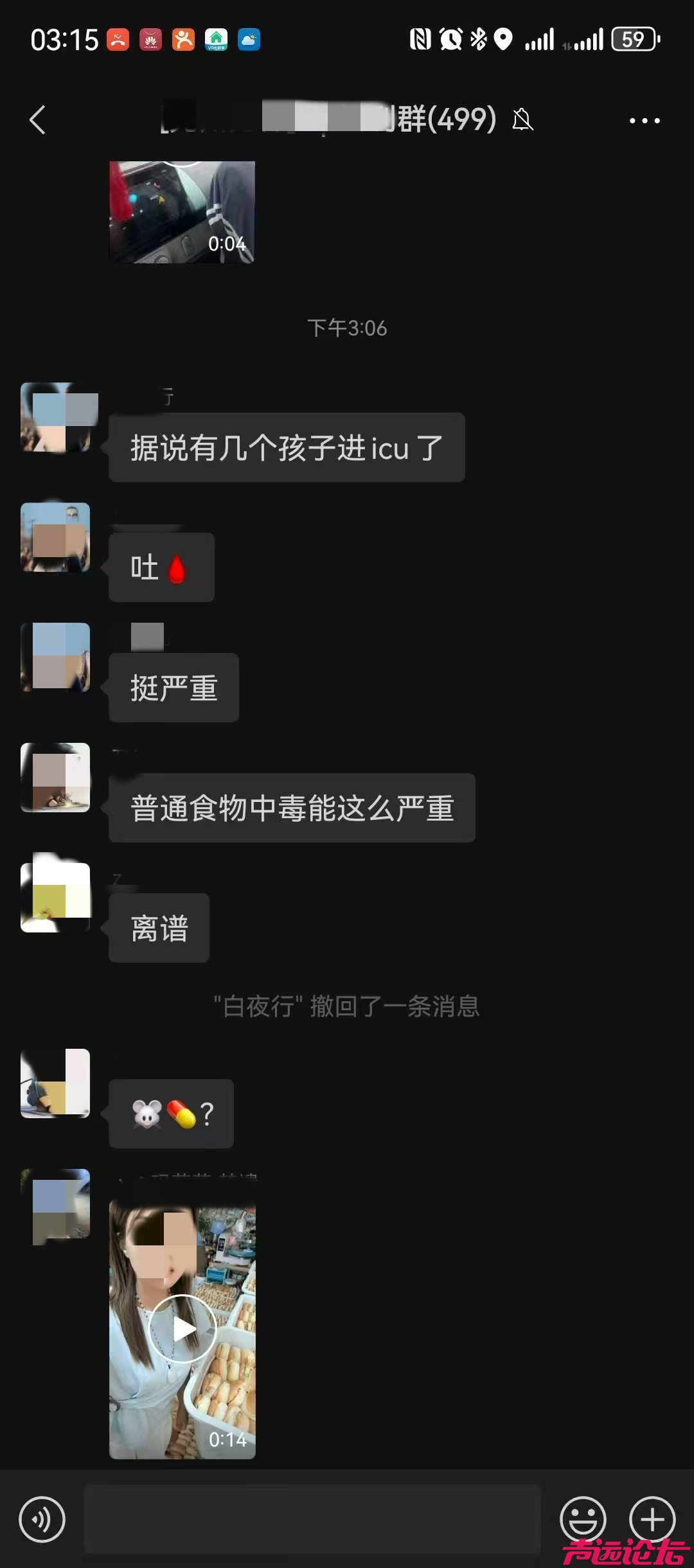694x1568 pixels.
Task: Click the muted notifications bell beside group name
Action: coord(522,121)
